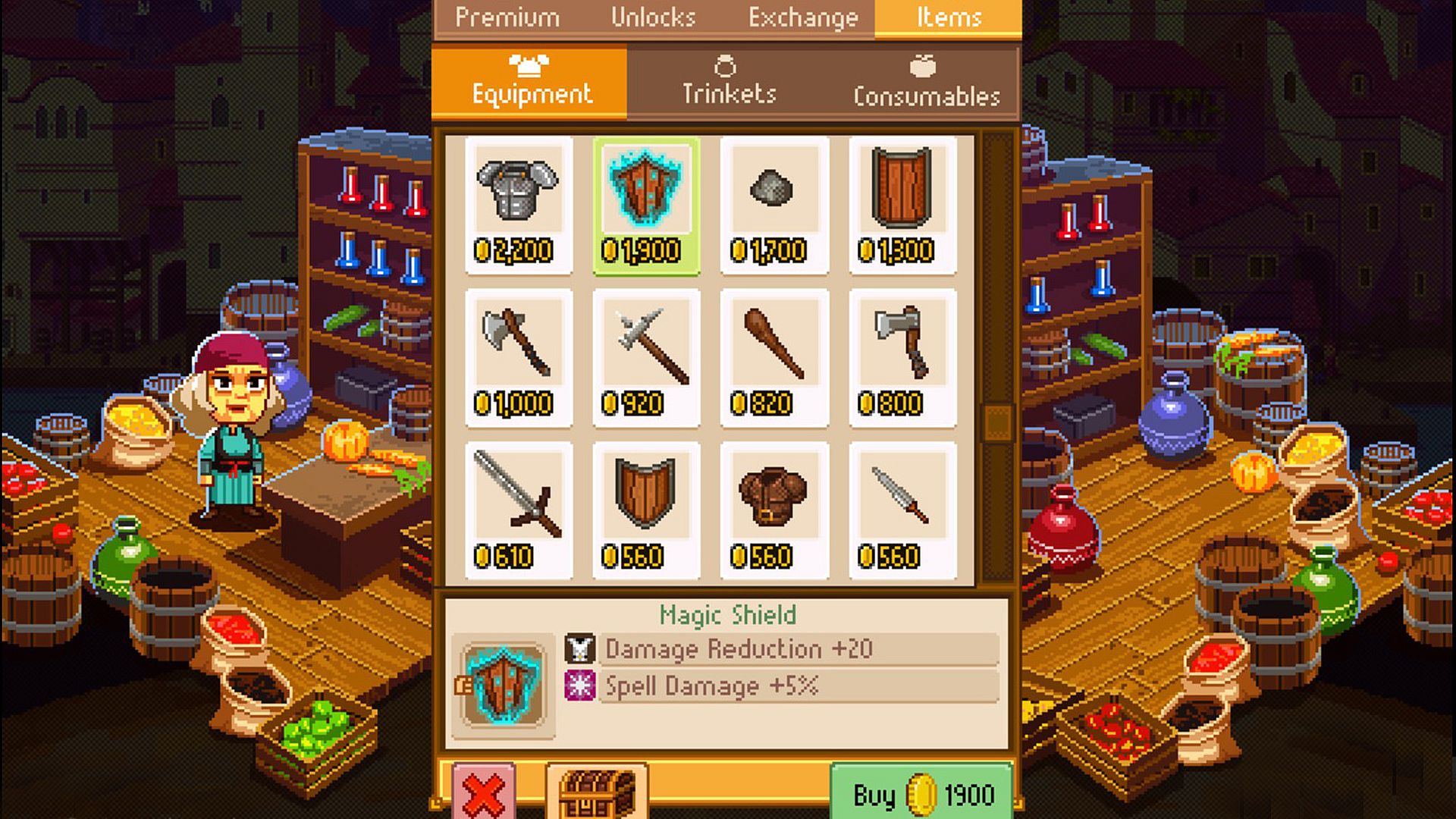Pick the wooden tower shield for 1,300
Viewport: 1456px width, 819px height.
pyautogui.click(x=901, y=205)
